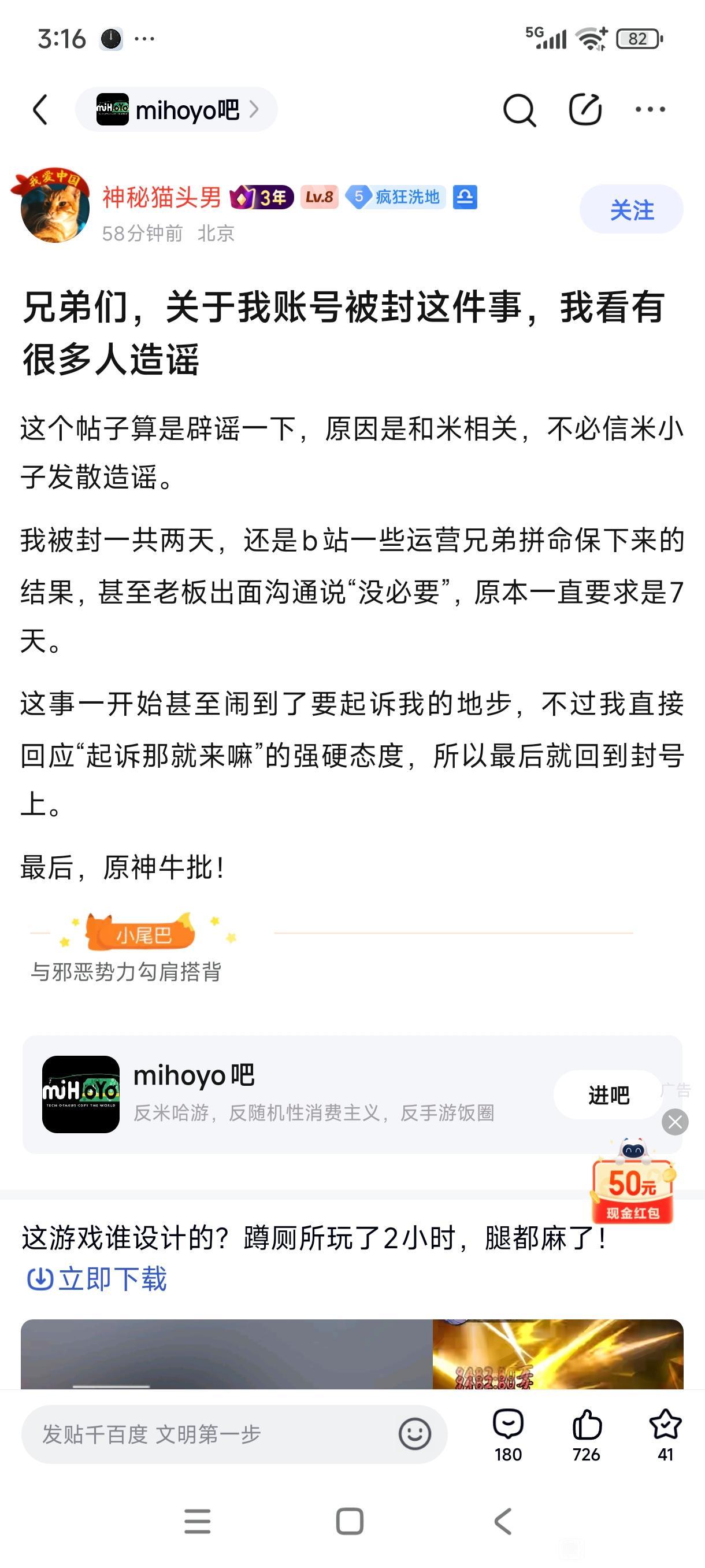The image size is (705, 1568).
Task: Open the mihoyo吧 chip in header
Action: point(176,110)
